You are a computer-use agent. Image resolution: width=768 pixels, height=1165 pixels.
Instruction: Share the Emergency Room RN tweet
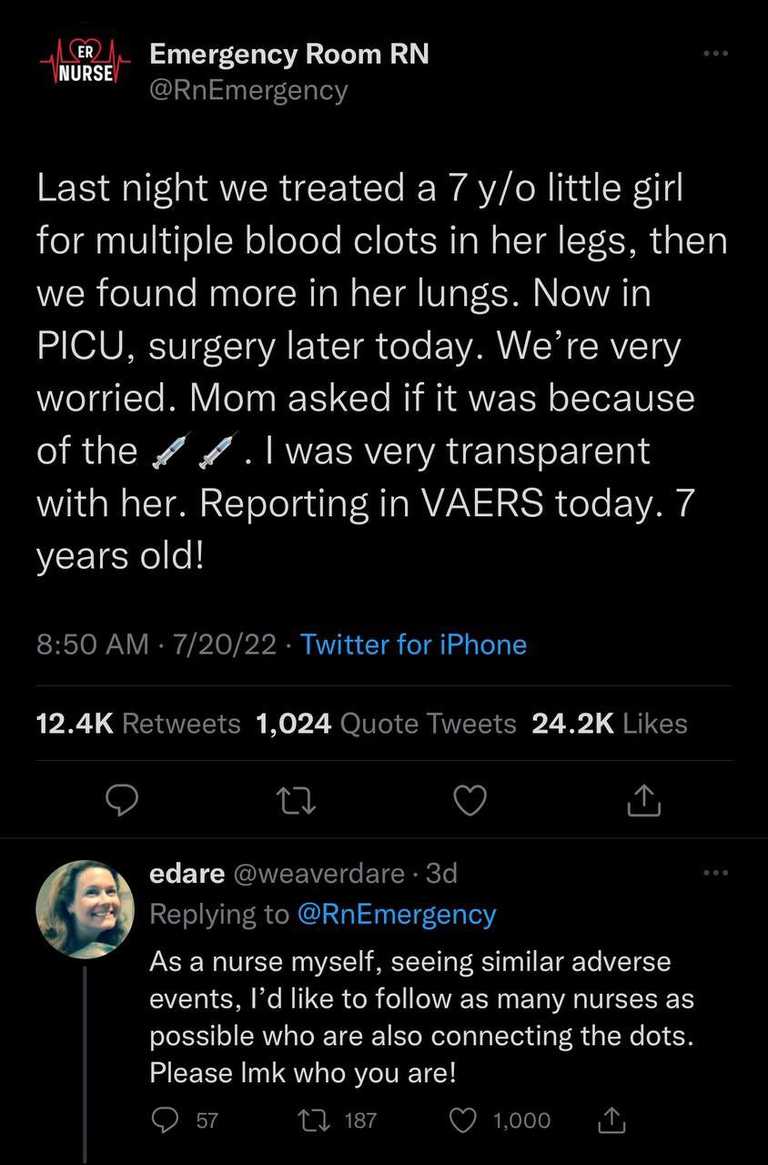pyautogui.click(x=645, y=799)
